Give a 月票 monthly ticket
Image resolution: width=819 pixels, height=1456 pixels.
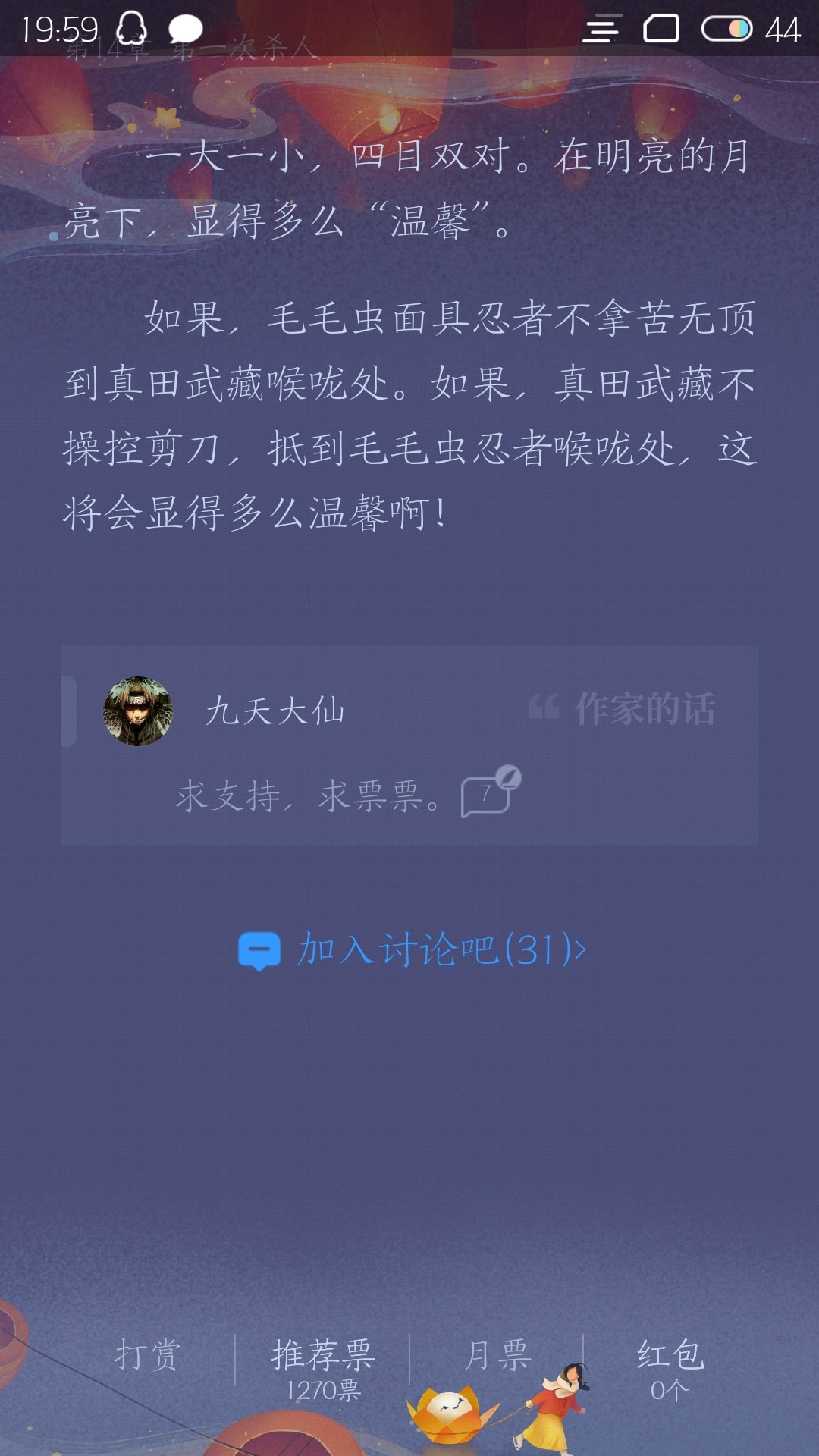(x=497, y=1355)
